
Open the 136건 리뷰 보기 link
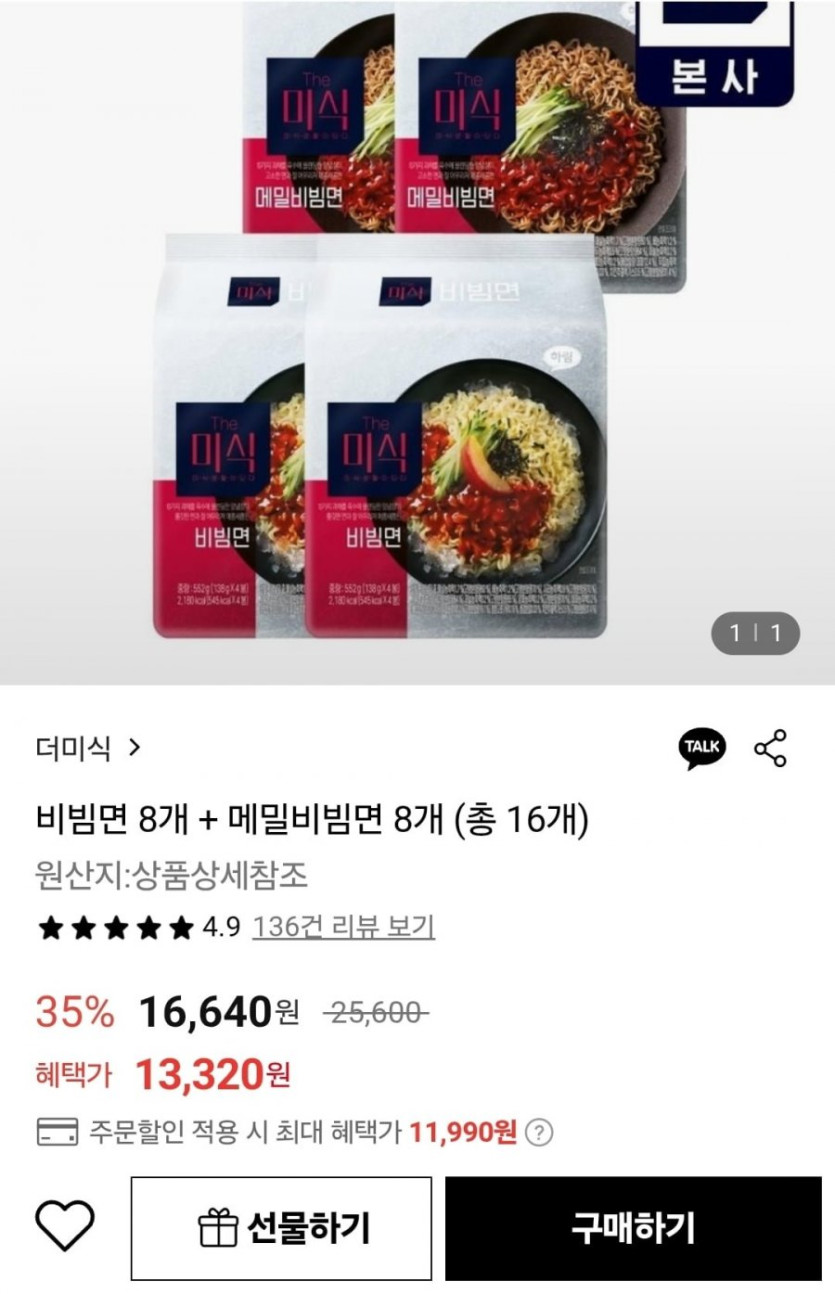(x=343, y=927)
